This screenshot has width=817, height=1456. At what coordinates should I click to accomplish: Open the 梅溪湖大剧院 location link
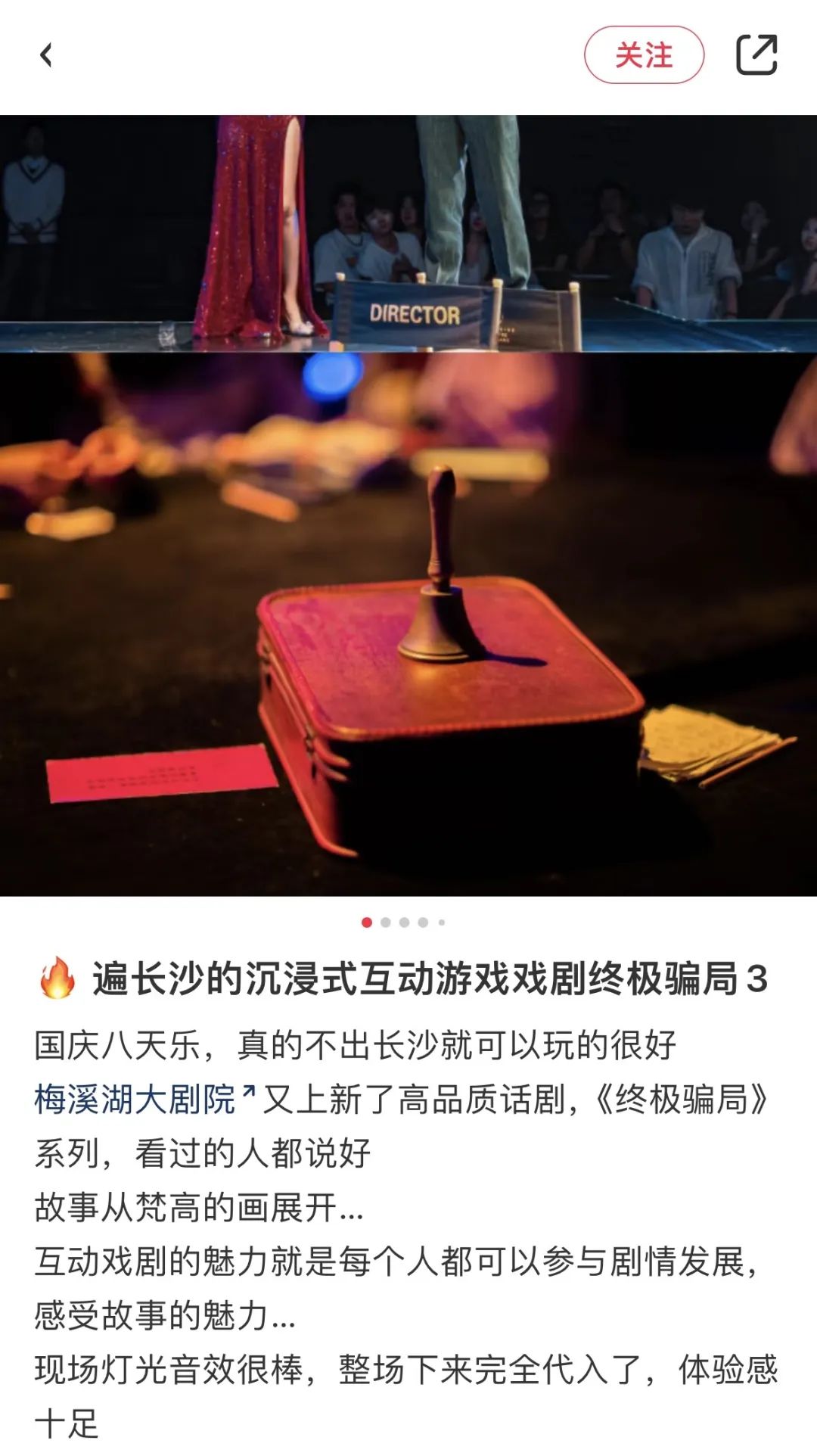point(136,1100)
